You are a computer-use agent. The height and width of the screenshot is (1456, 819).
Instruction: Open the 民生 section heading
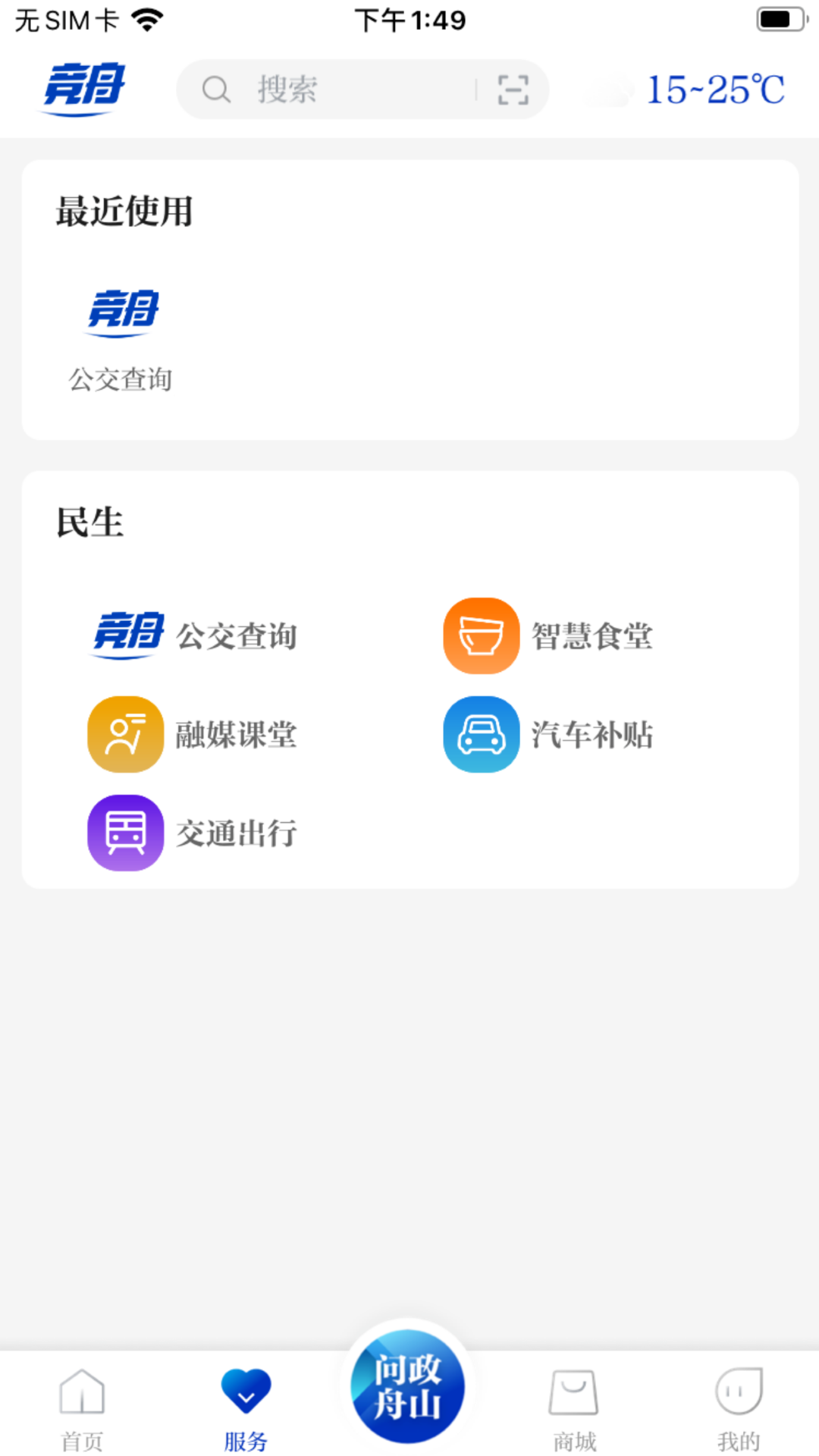[90, 521]
